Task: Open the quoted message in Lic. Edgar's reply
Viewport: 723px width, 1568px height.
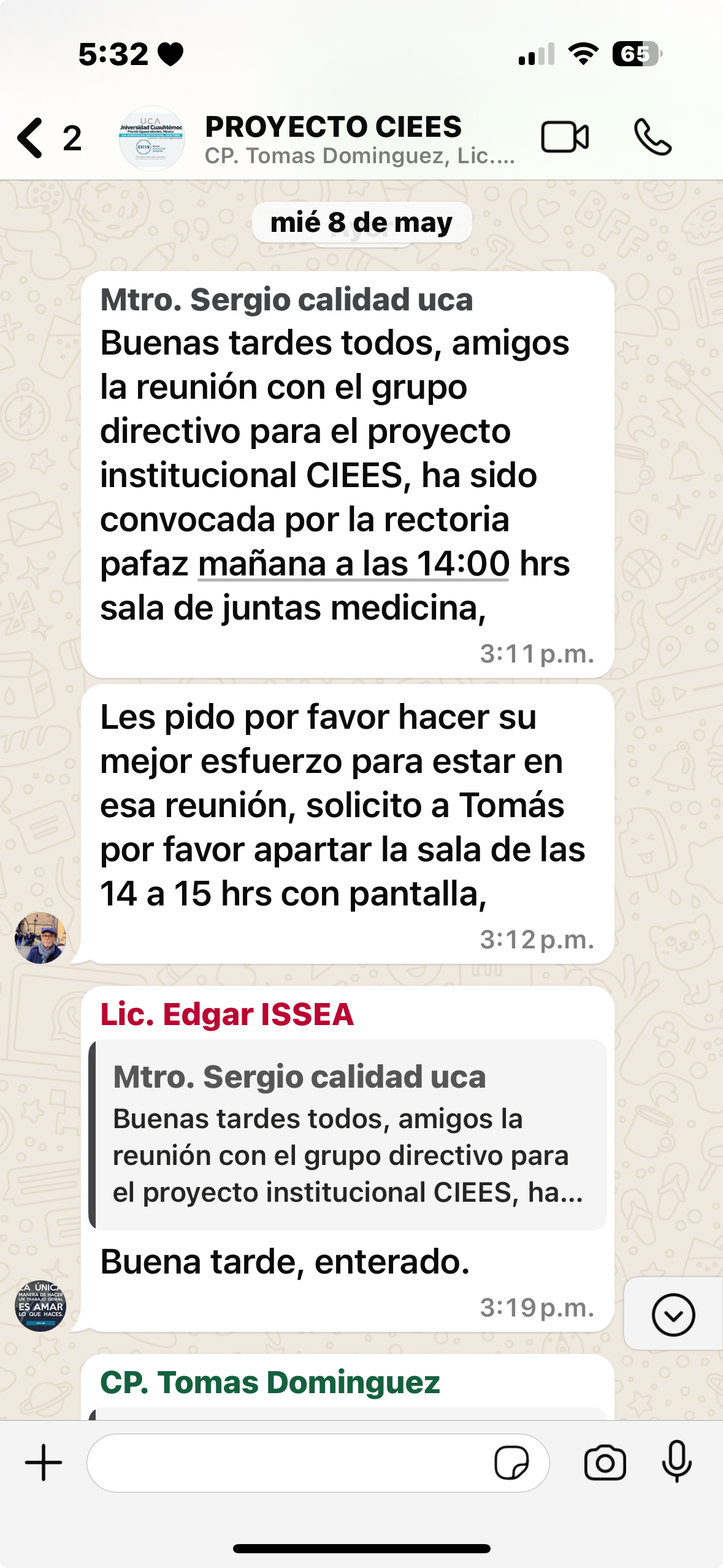Action: 348,1134
